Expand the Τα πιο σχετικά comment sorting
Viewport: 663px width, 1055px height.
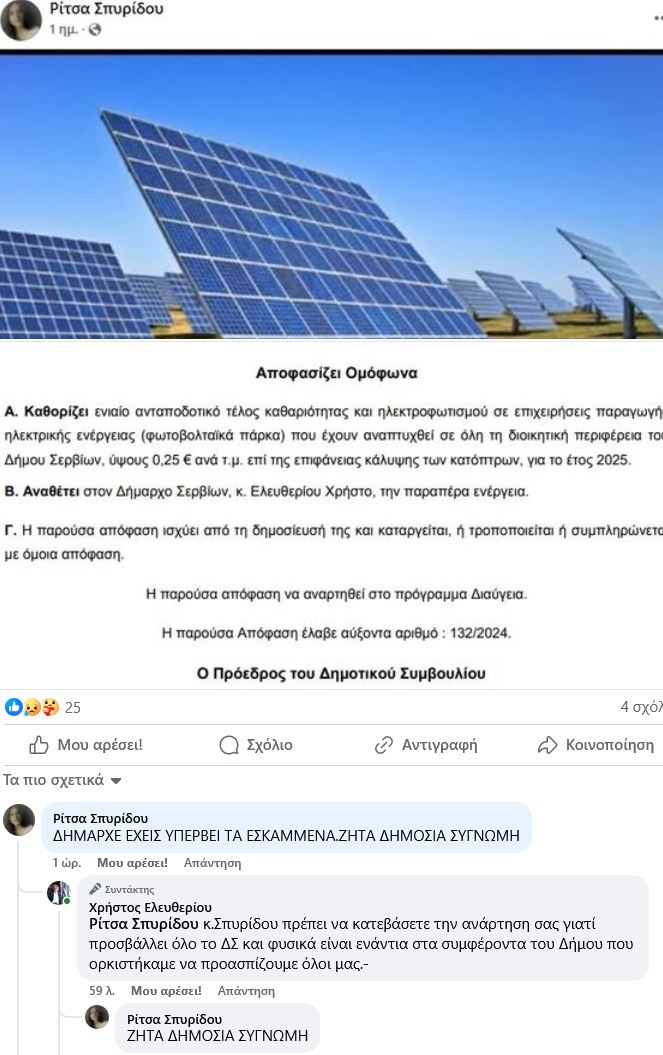62,780
